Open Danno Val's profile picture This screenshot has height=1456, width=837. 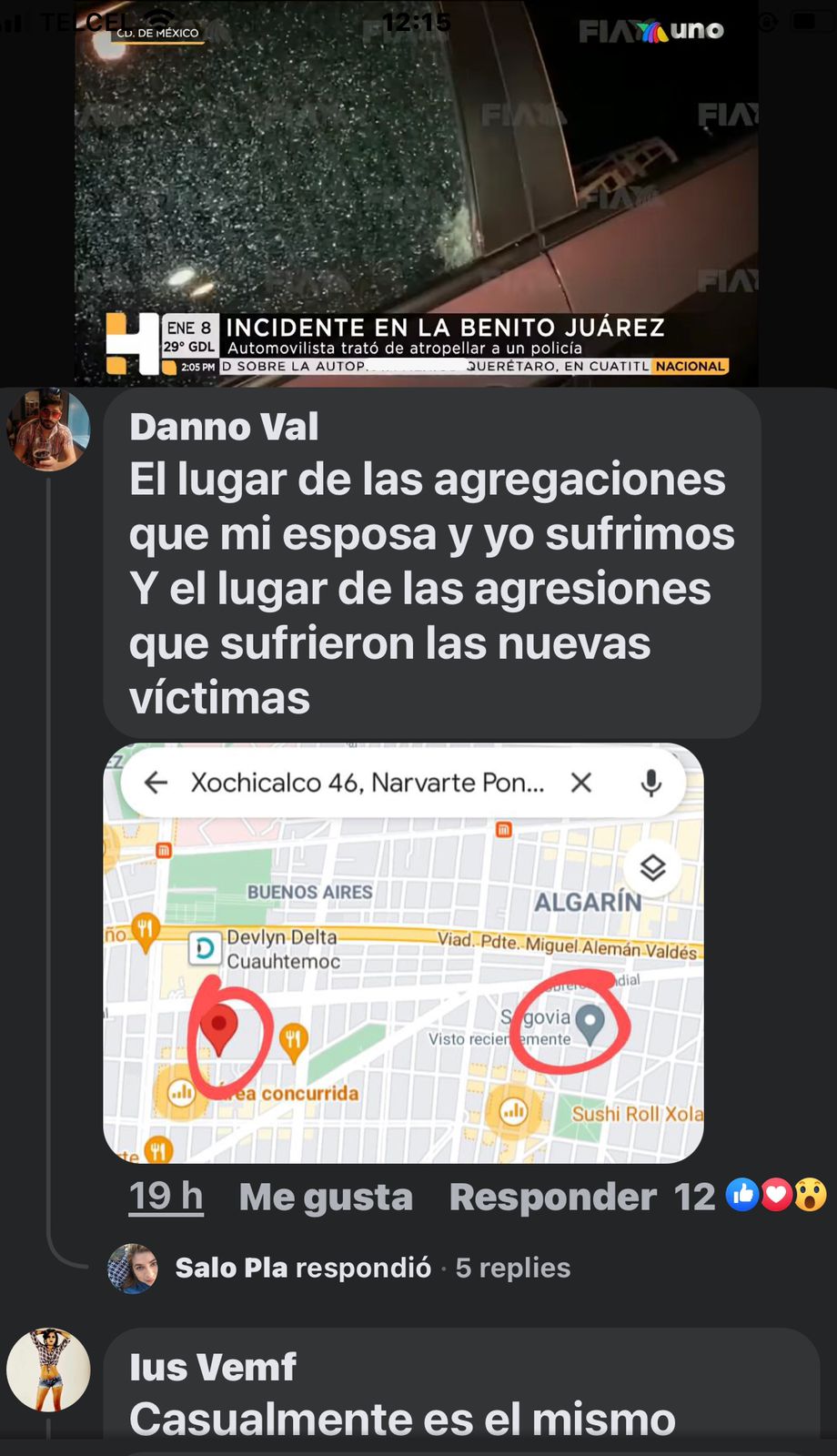(48, 430)
